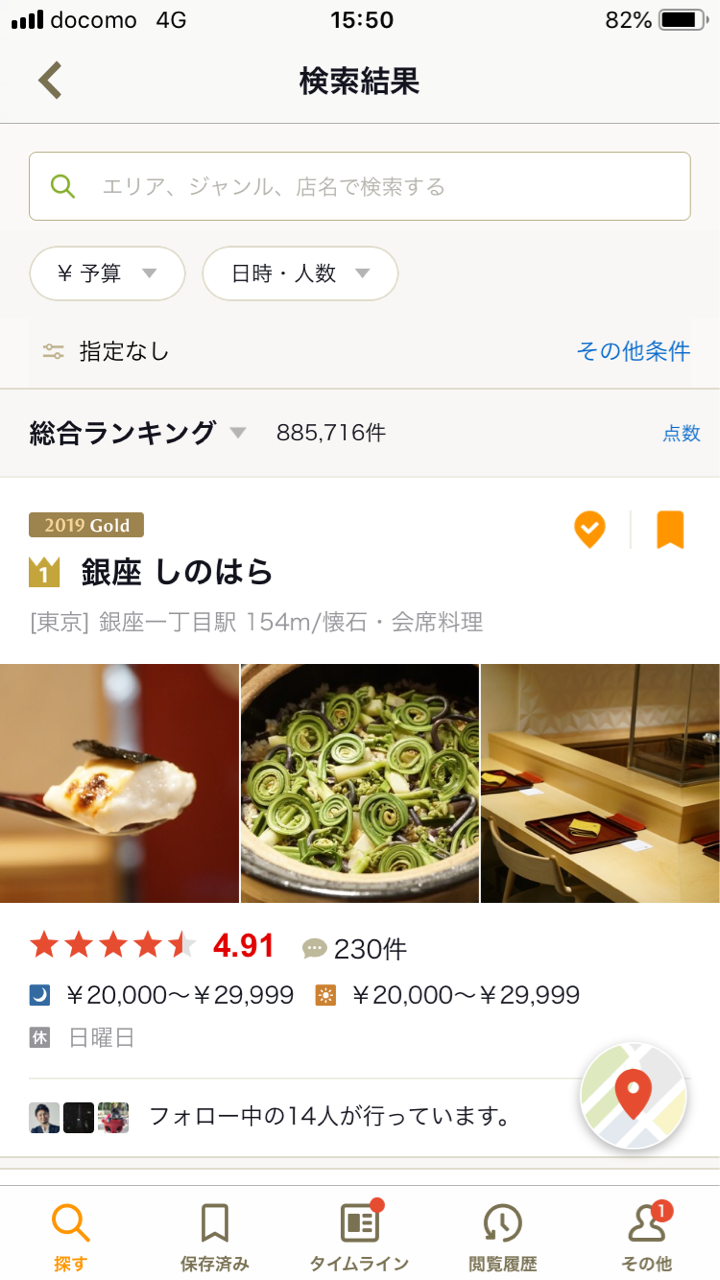
Task: Open the 銀座 しのはら restaurant listing
Action: (177, 572)
